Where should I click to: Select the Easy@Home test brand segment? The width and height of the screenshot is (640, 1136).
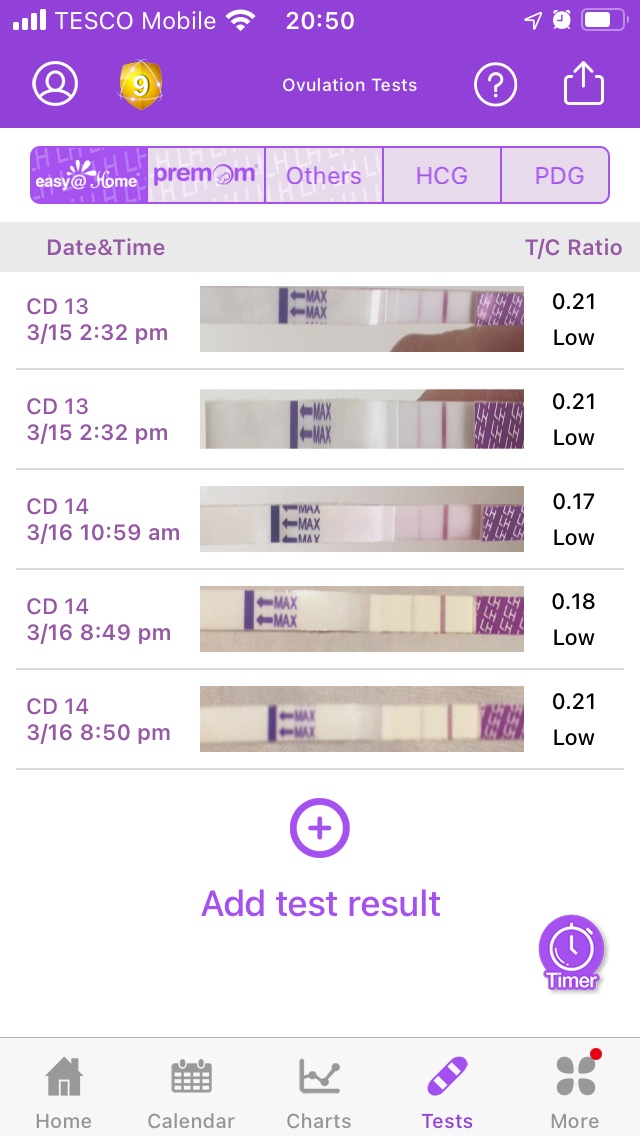pos(89,176)
